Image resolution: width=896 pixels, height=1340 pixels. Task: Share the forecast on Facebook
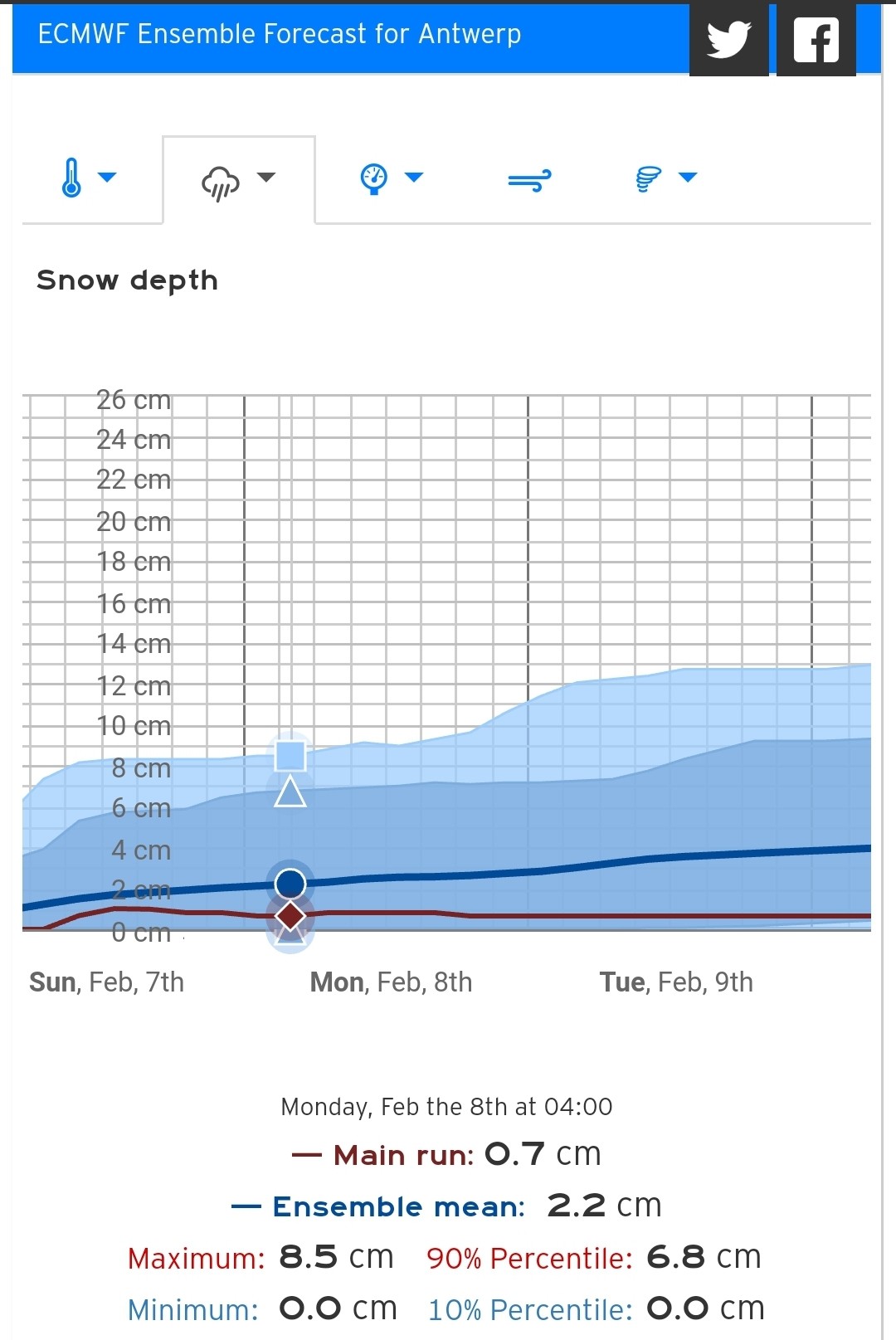(816, 39)
